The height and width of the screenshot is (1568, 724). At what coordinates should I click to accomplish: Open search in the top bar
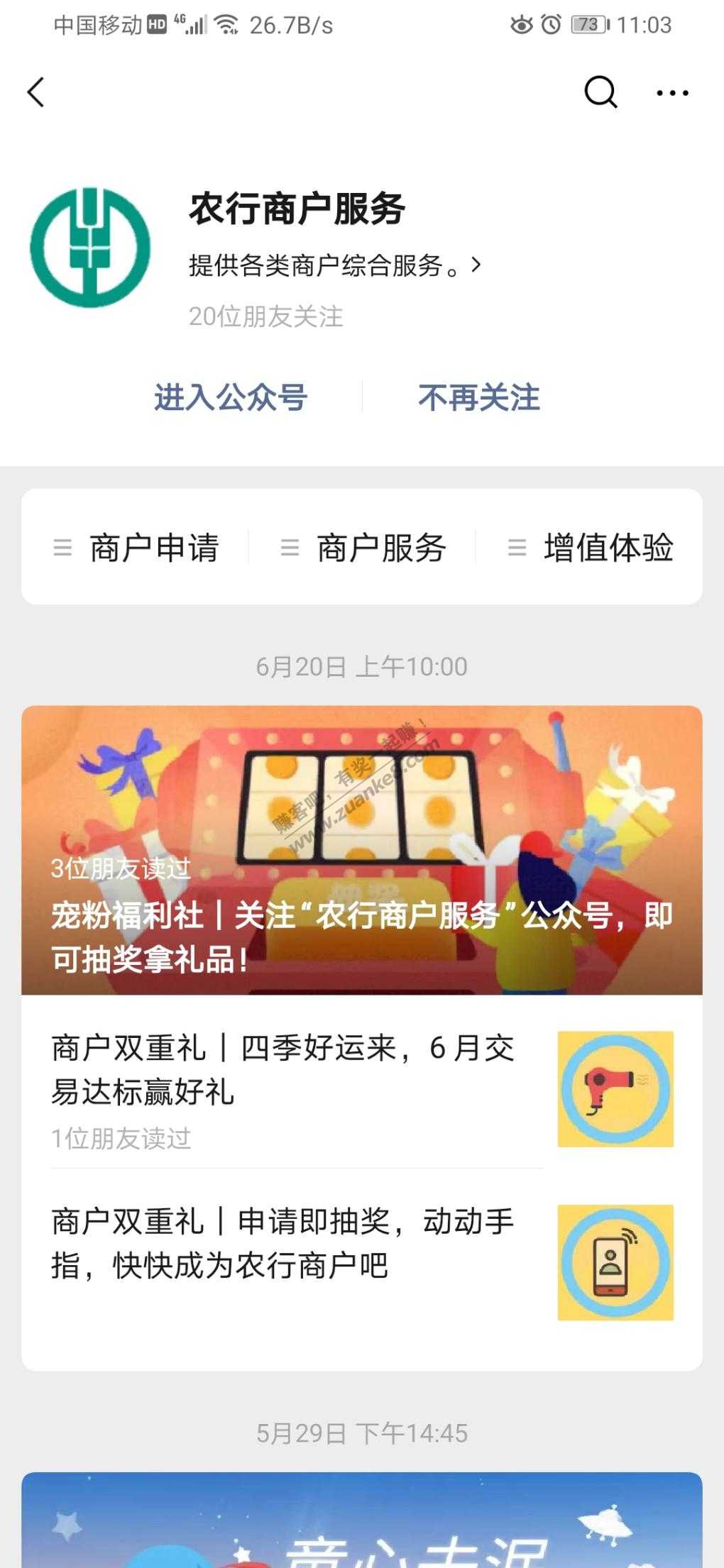(600, 92)
